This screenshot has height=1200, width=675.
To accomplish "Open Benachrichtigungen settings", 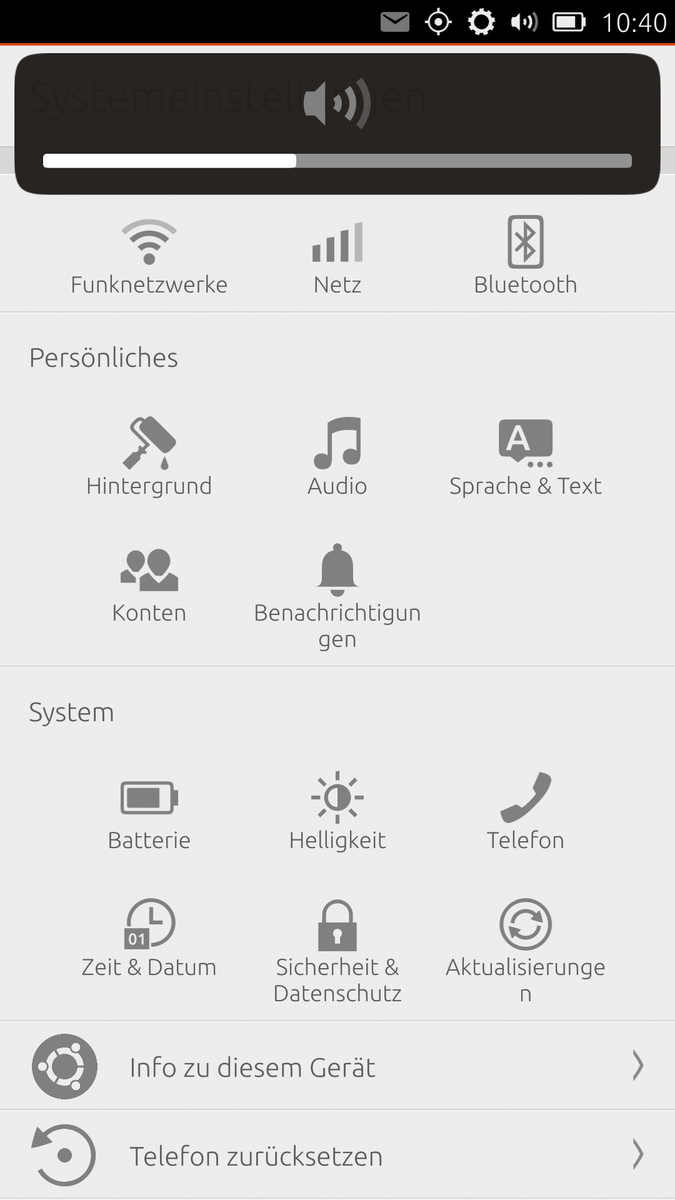I will tap(337, 598).
